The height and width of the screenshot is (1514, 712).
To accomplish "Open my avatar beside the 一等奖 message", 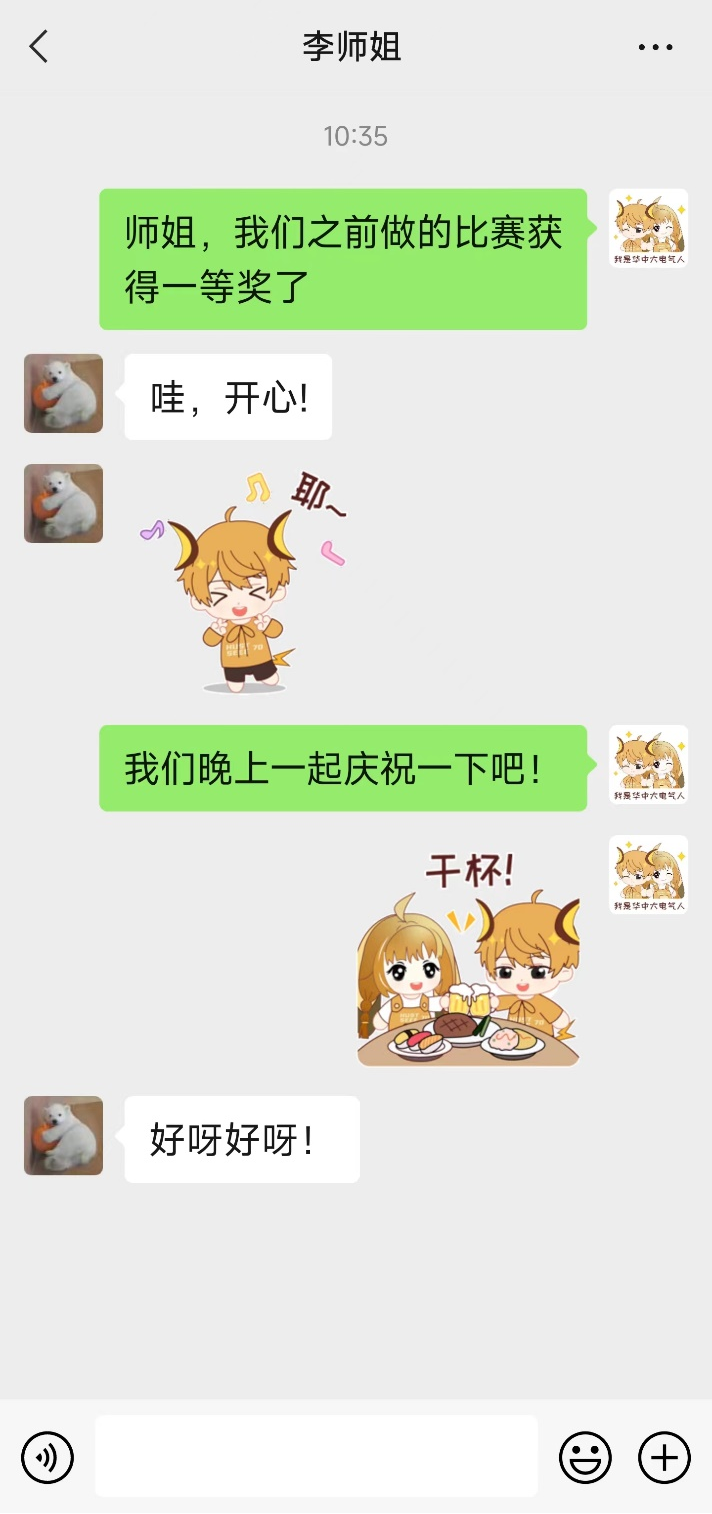I will (649, 228).
